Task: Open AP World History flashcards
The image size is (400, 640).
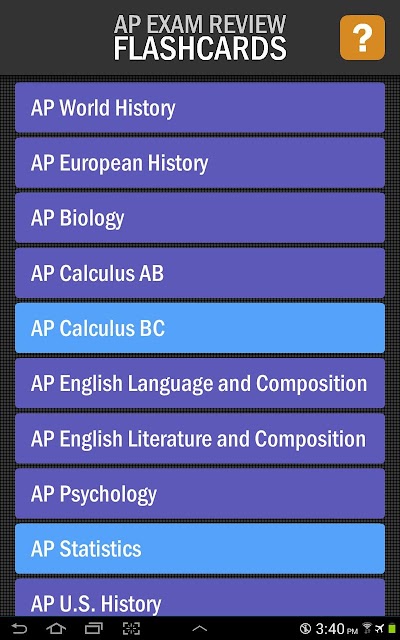Action: click(x=200, y=108)
